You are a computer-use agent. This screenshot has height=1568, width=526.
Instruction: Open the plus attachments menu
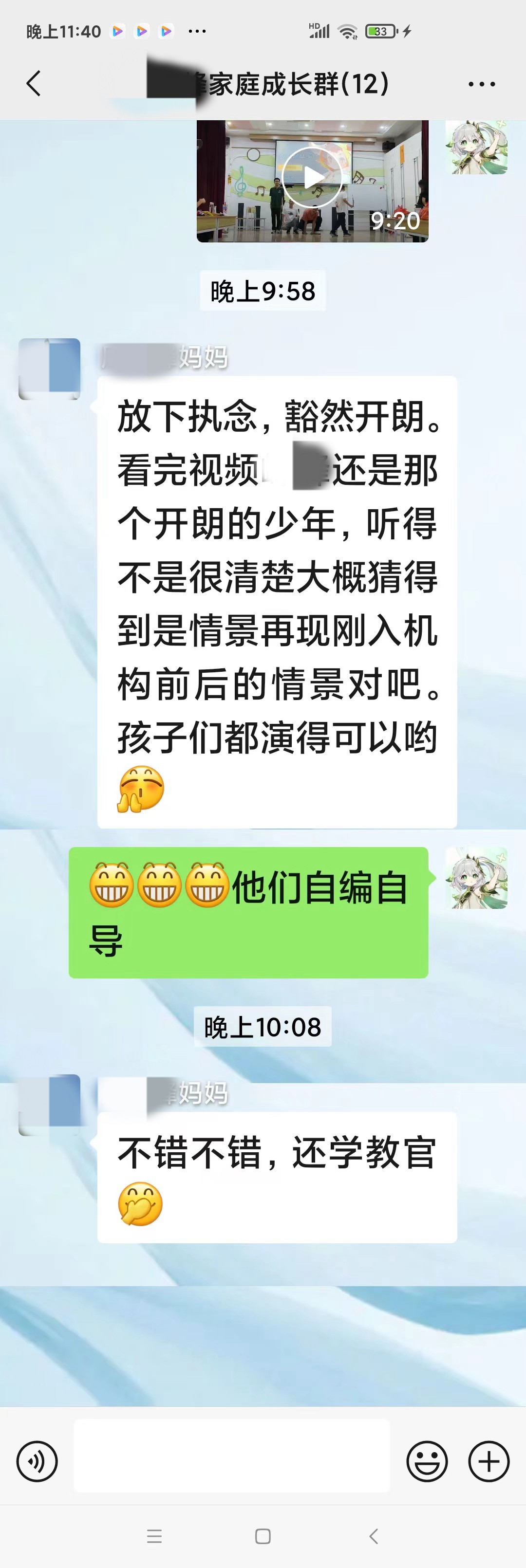tap(488, 1461)
